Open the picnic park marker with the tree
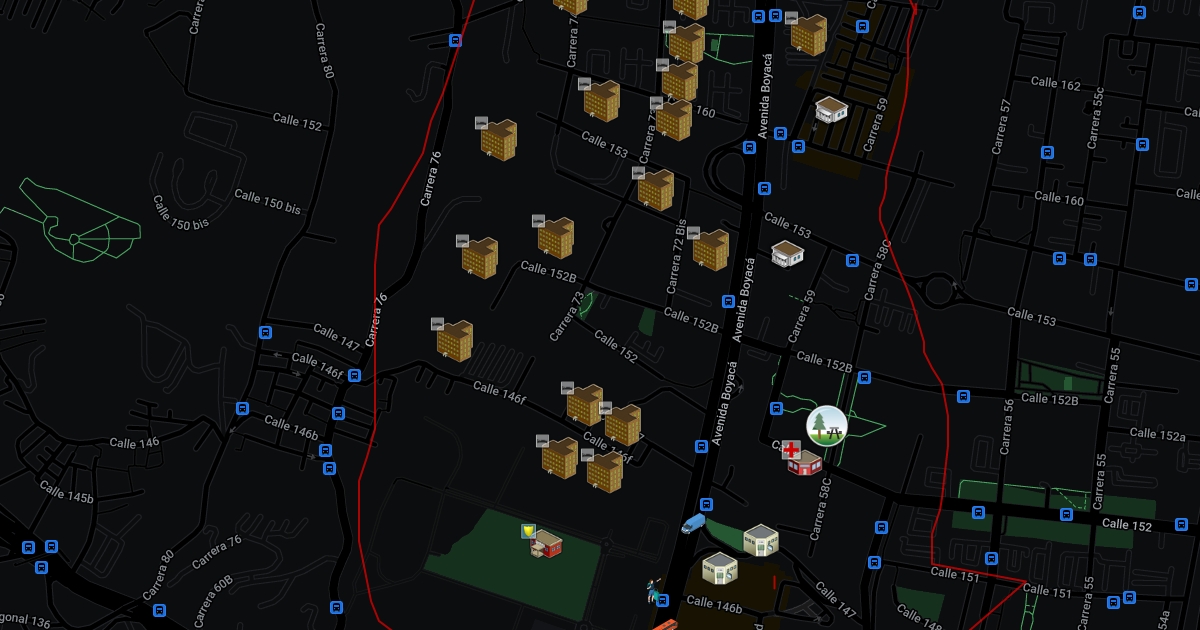Screen dimensions: 1200x630 pyautogui.click(x=826, y=426)
